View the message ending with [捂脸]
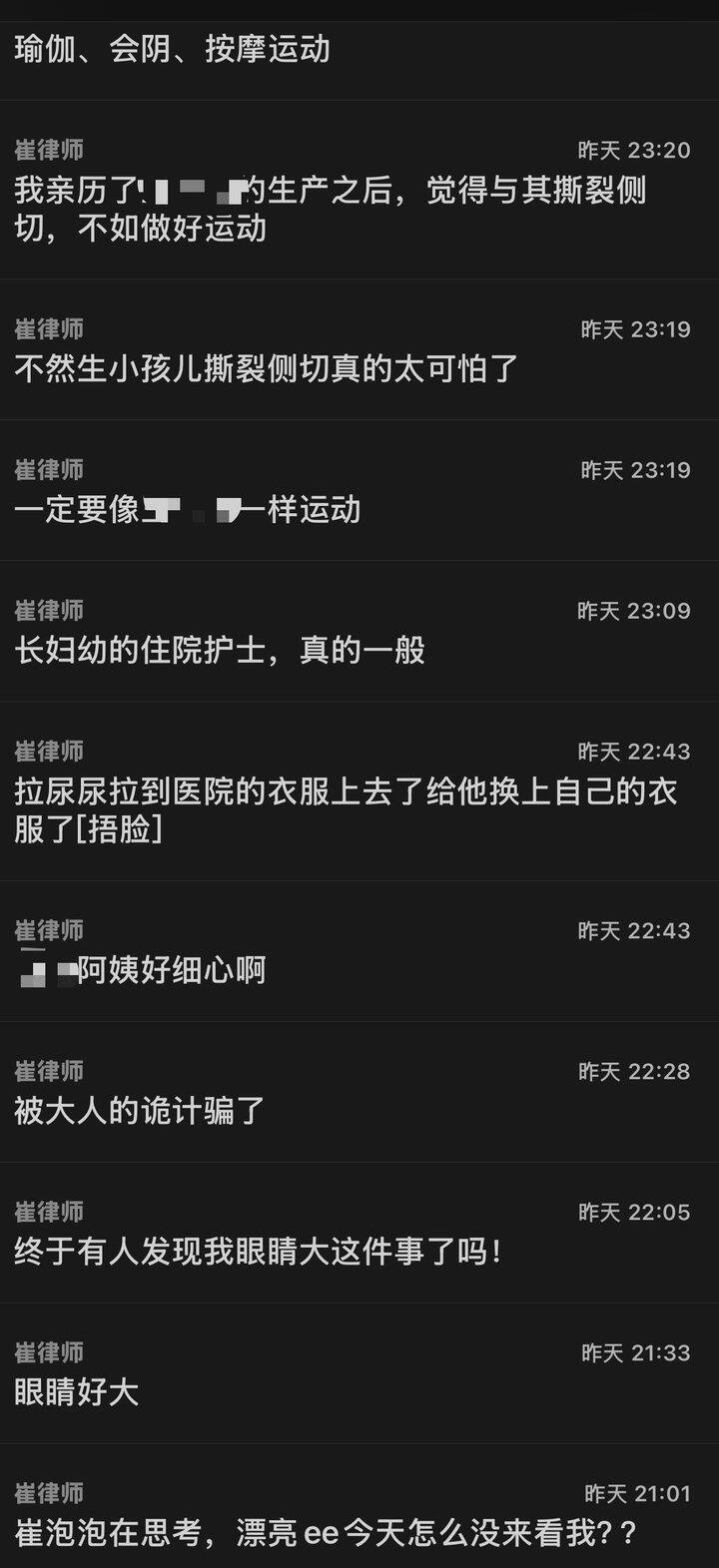Image resolution: width=719 pixels, height=1568 pixels. 346,809
